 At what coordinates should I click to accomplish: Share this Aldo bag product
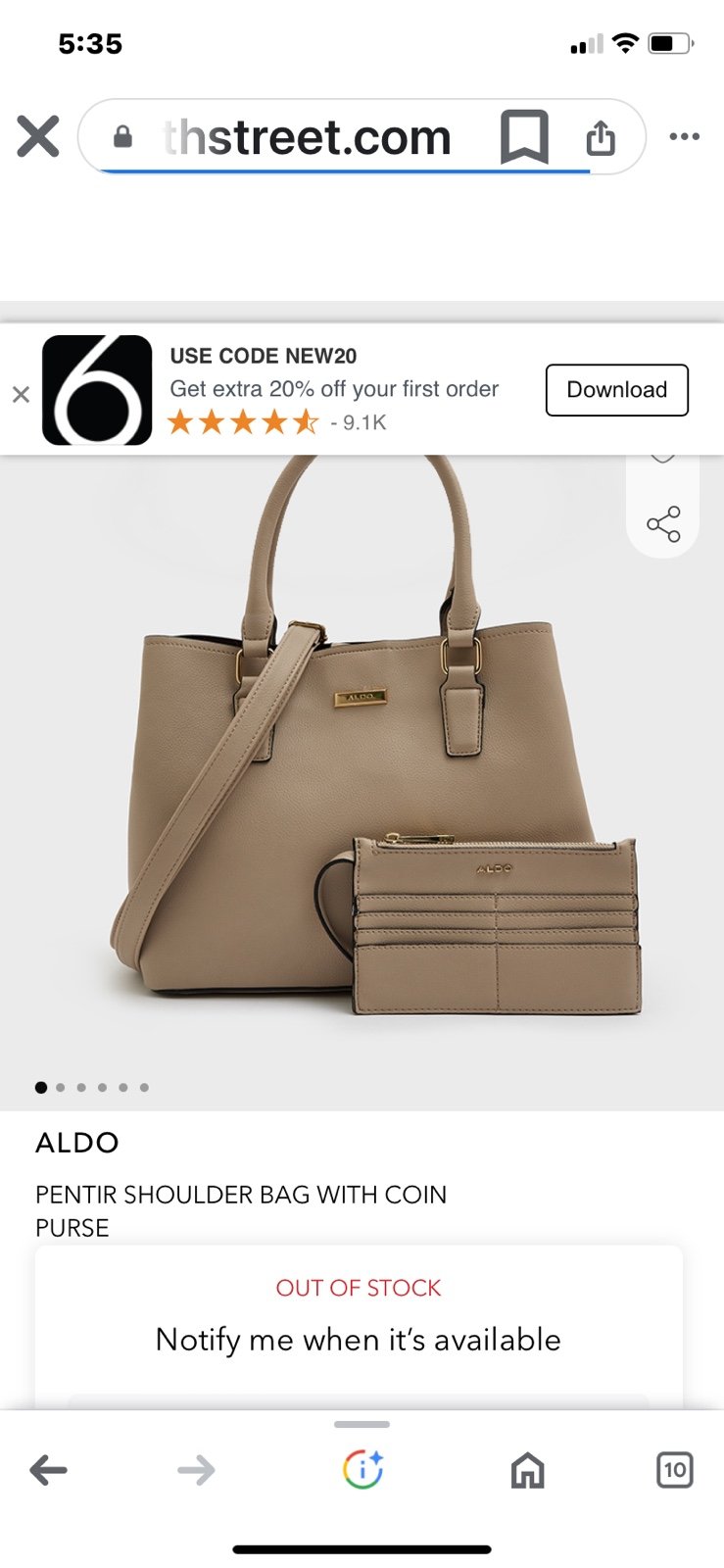pos(663,524)
